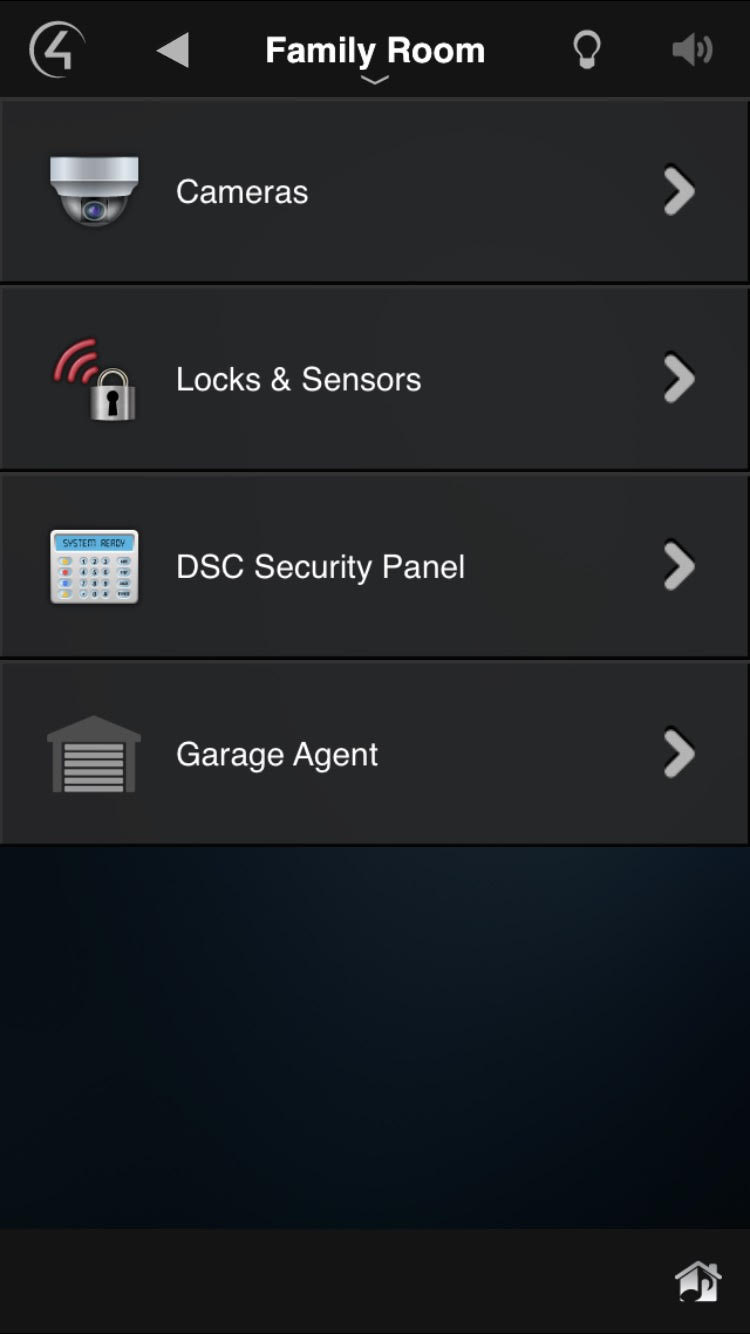Click the Garage Agent garage door icon

[x=93, y=754]
